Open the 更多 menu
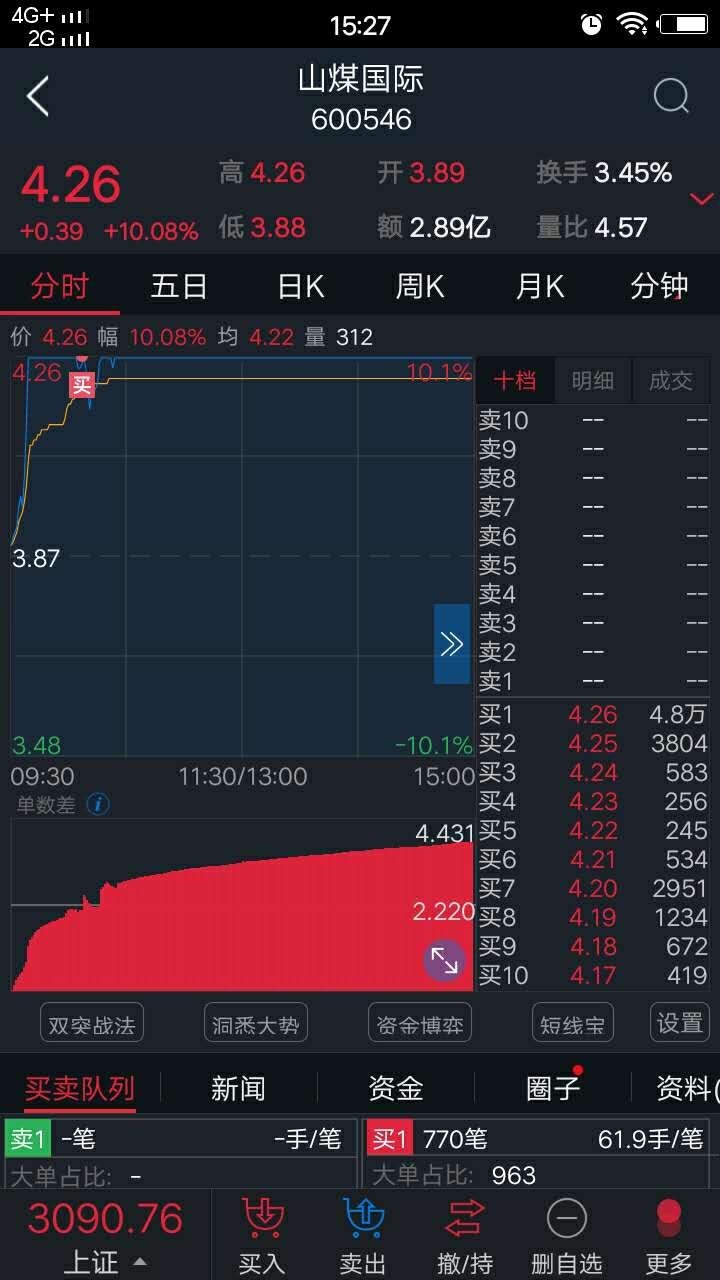 coord(669,1236)
